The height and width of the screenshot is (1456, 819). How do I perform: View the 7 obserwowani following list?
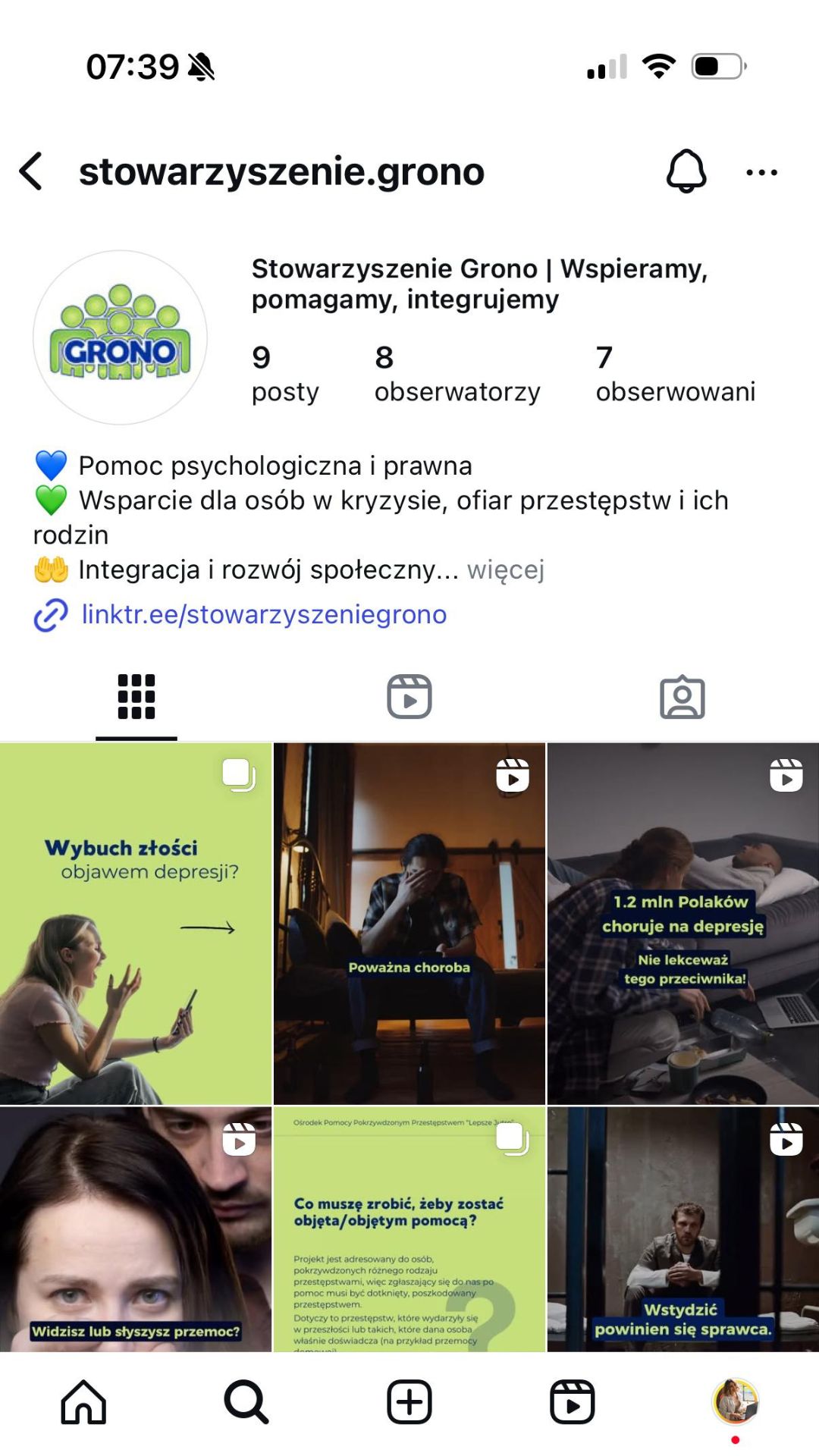676,374
